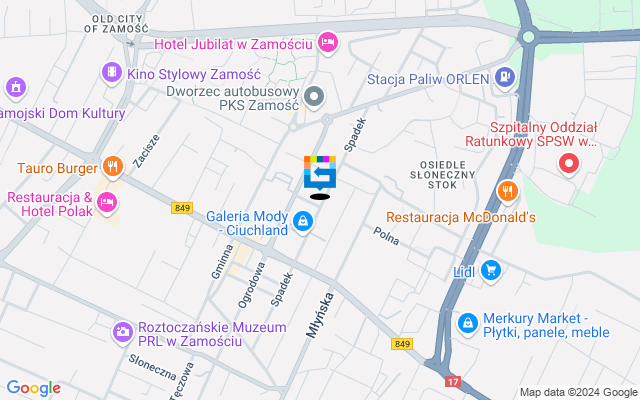This screenshot has width=640, height=400.
Task: Select the Stacja Paliw ORLEN pin
Action: point(506,76)
